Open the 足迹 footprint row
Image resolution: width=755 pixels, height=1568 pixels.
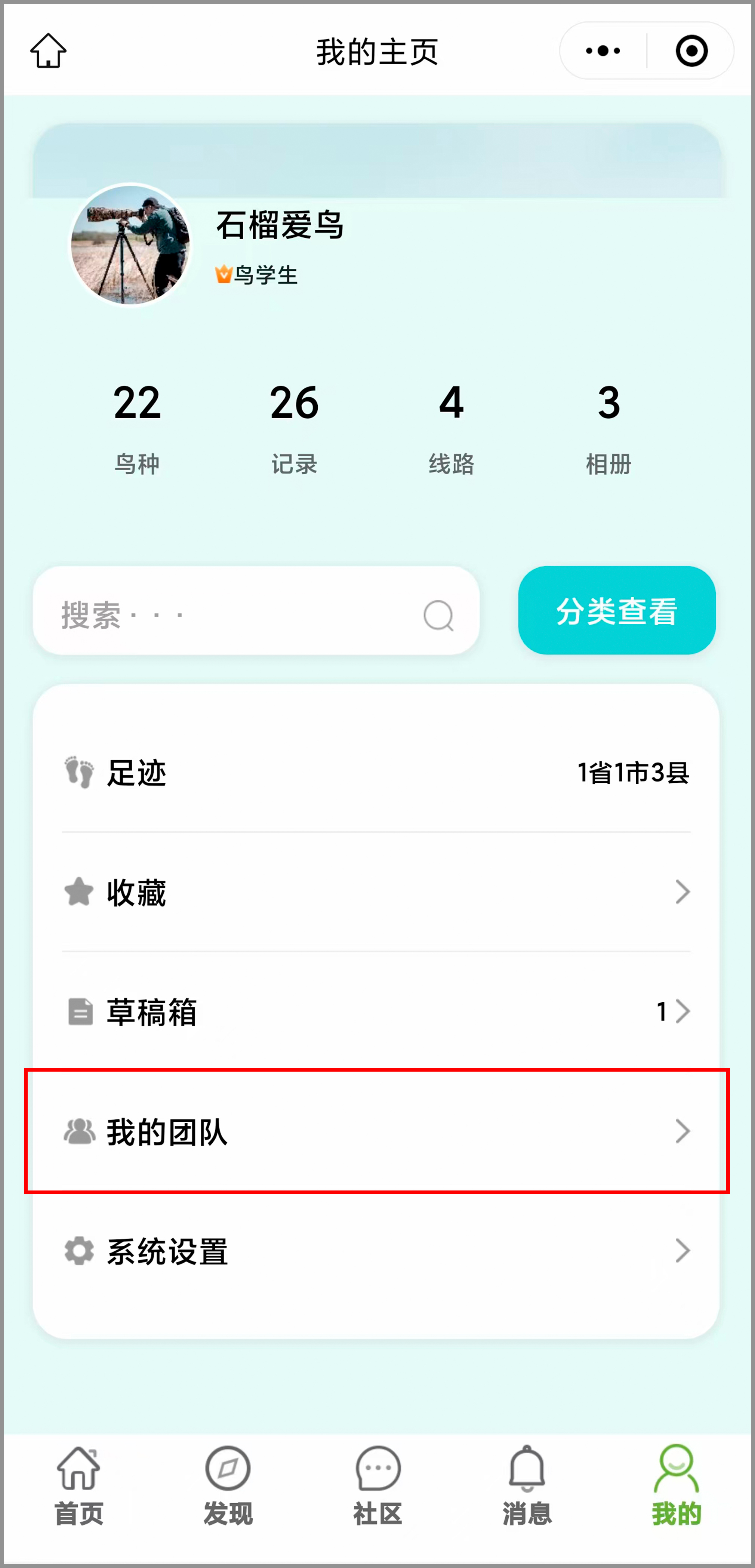[376, 773]
